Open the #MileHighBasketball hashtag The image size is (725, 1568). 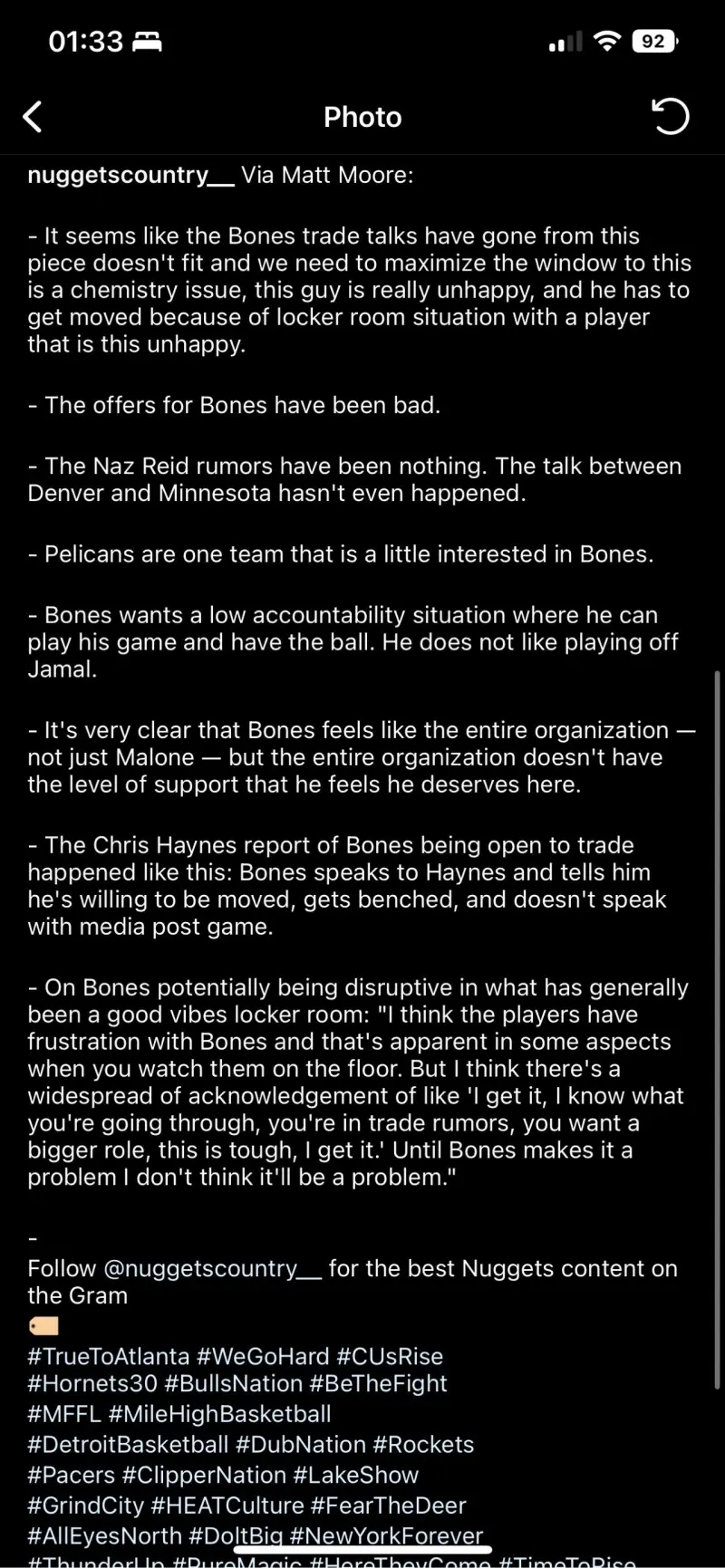click(x=220, y=1414)
